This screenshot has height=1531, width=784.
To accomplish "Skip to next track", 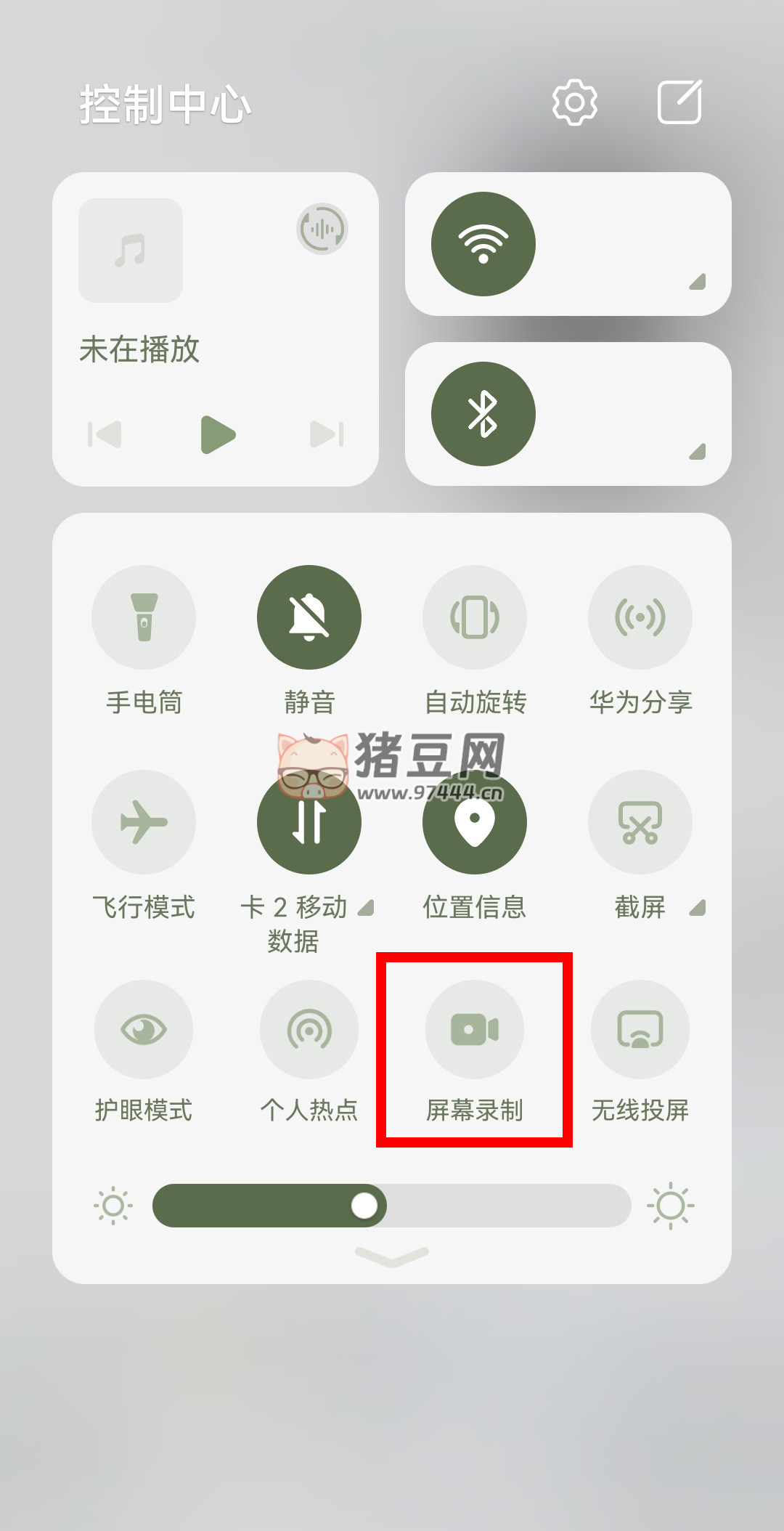I will coord(326,434).
